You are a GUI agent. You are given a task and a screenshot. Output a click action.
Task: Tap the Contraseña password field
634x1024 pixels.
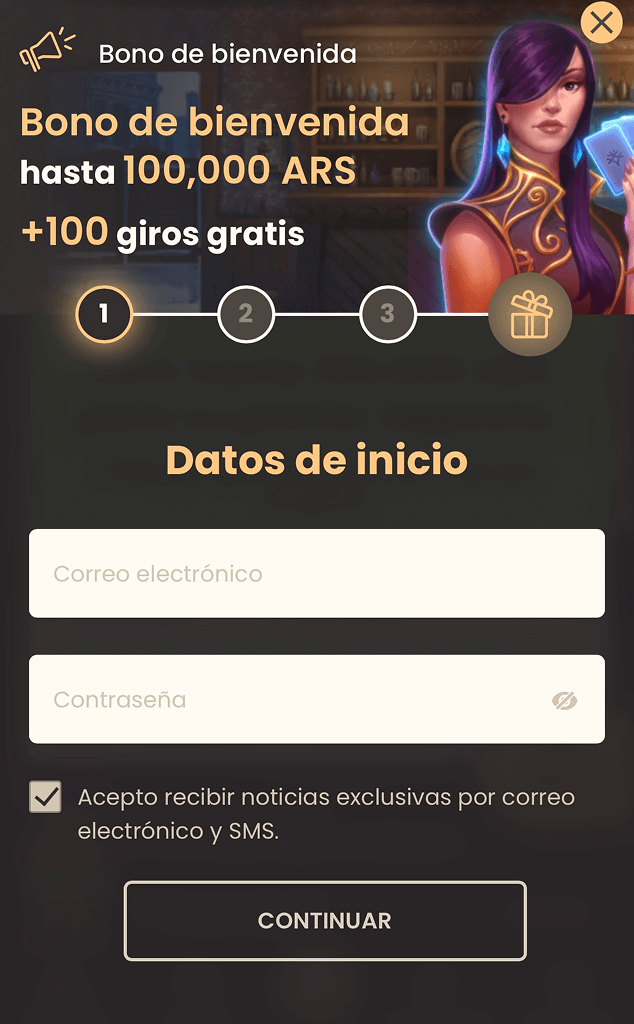[290, 700]
